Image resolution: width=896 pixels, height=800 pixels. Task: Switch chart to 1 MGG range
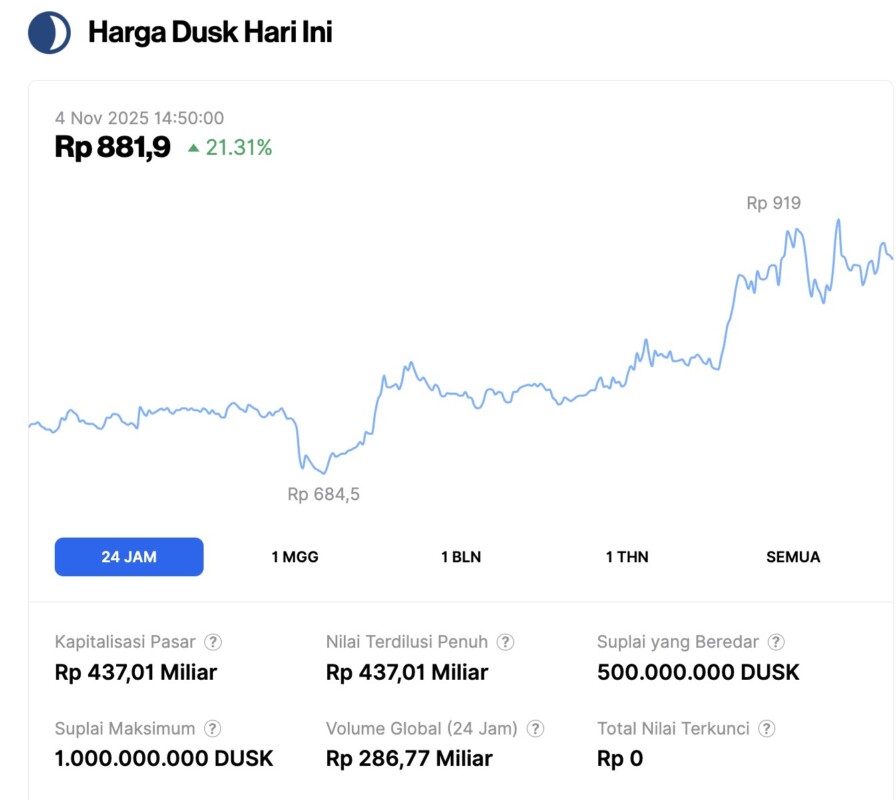click(295, 557)
